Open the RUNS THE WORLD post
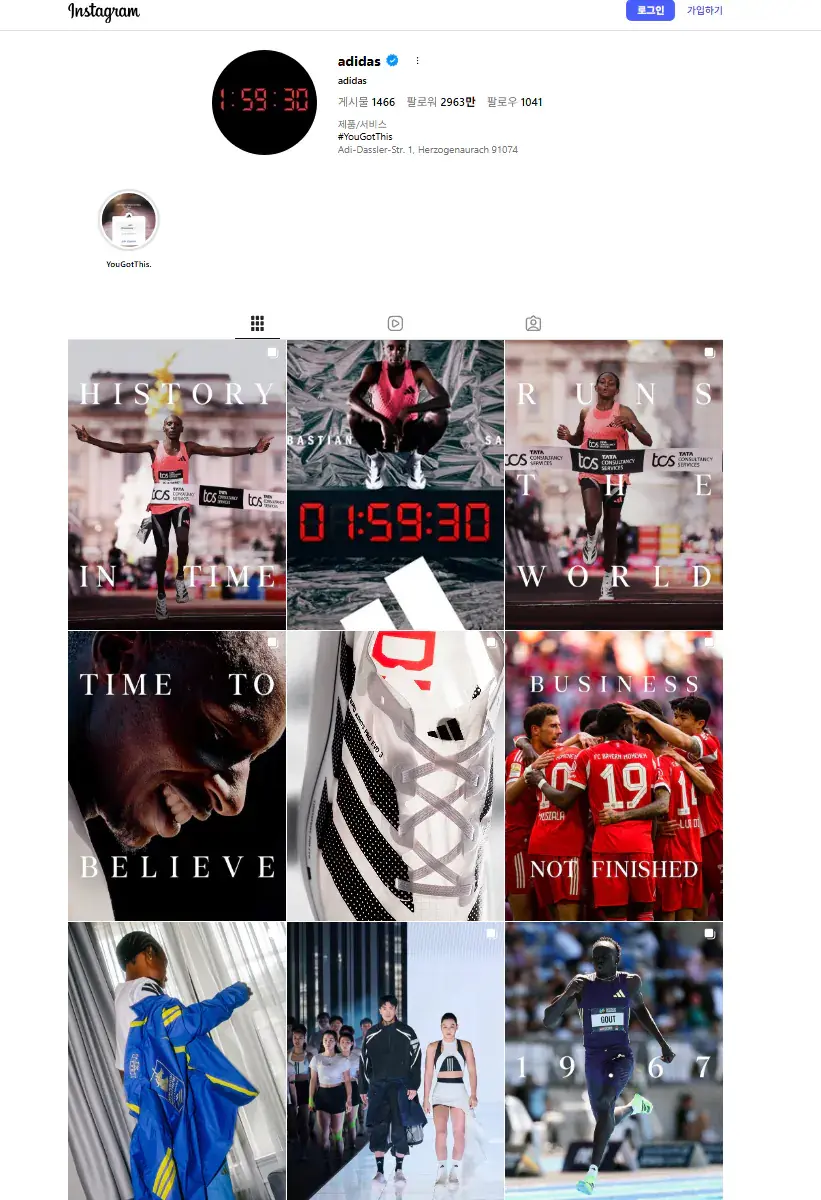 (613, 485)
